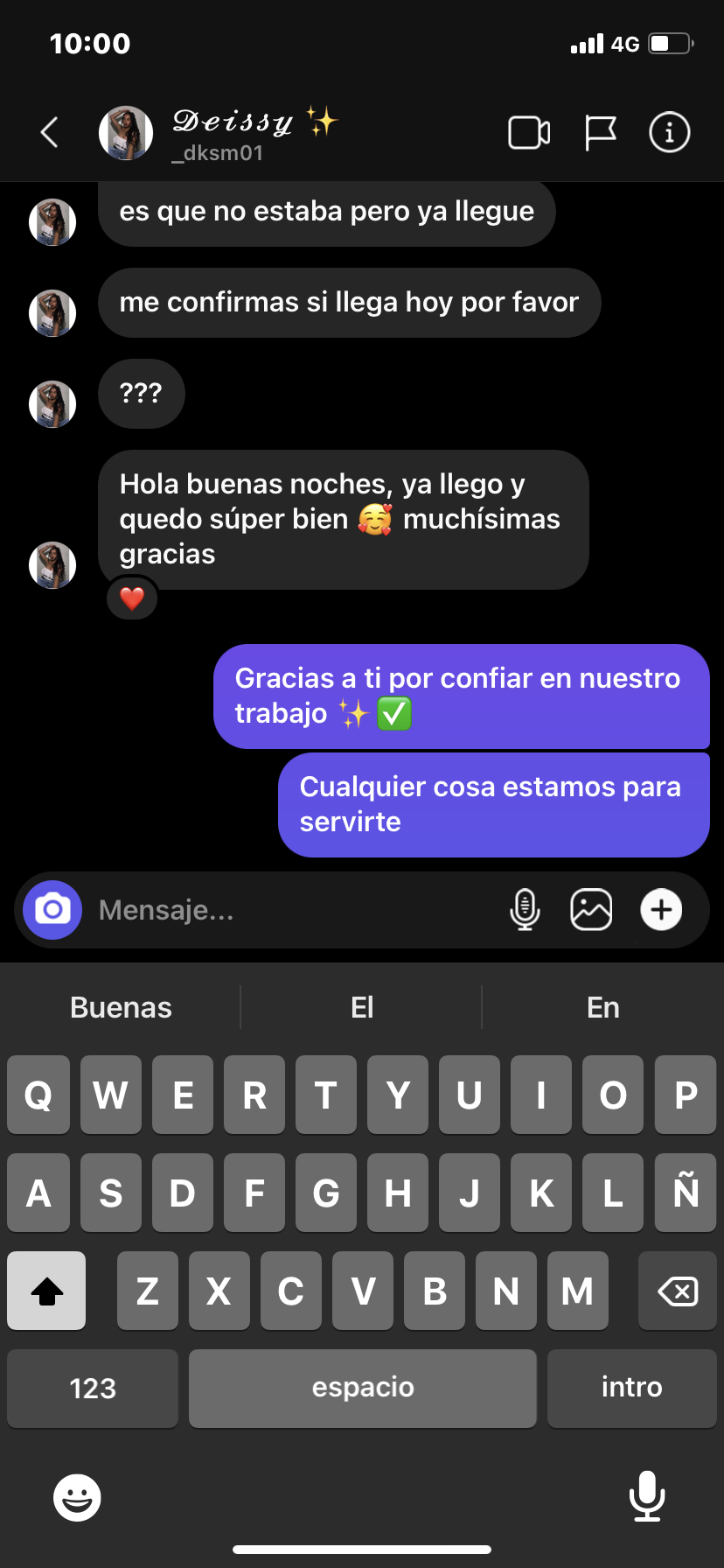
Task: Go back to the inbox list
Action: tap(50, 133)
